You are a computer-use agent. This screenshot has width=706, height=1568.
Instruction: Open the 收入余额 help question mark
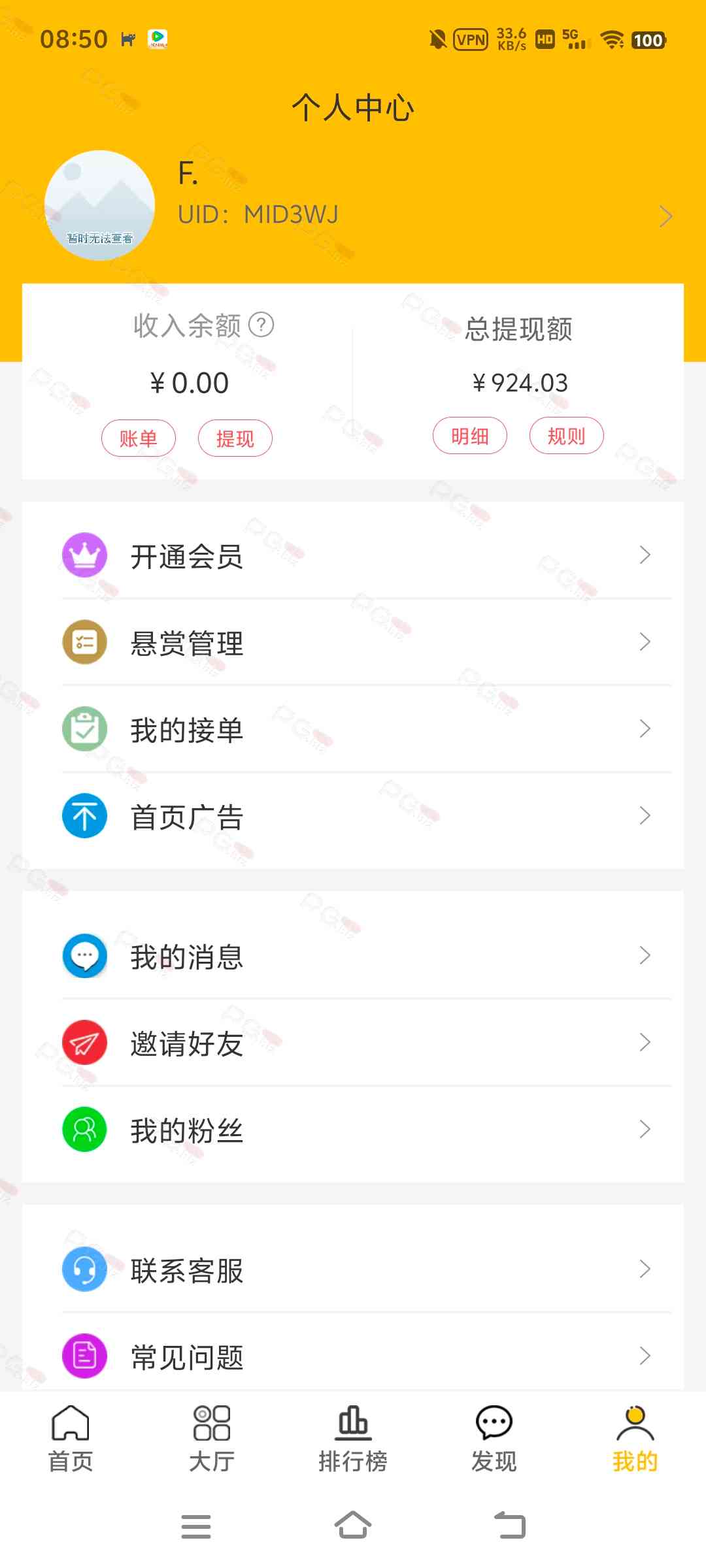[x=261, y=325]
